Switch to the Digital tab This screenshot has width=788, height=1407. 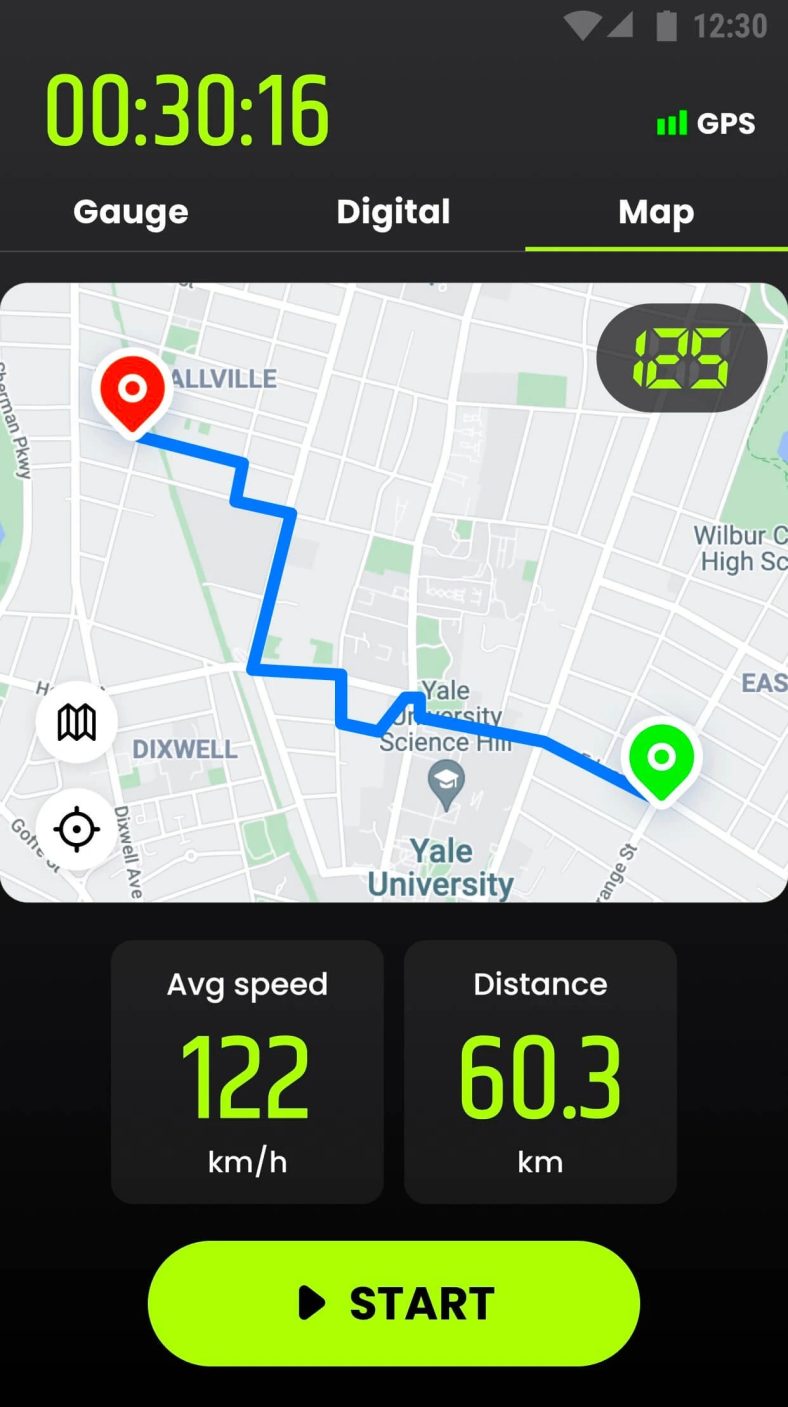(393, 212)
